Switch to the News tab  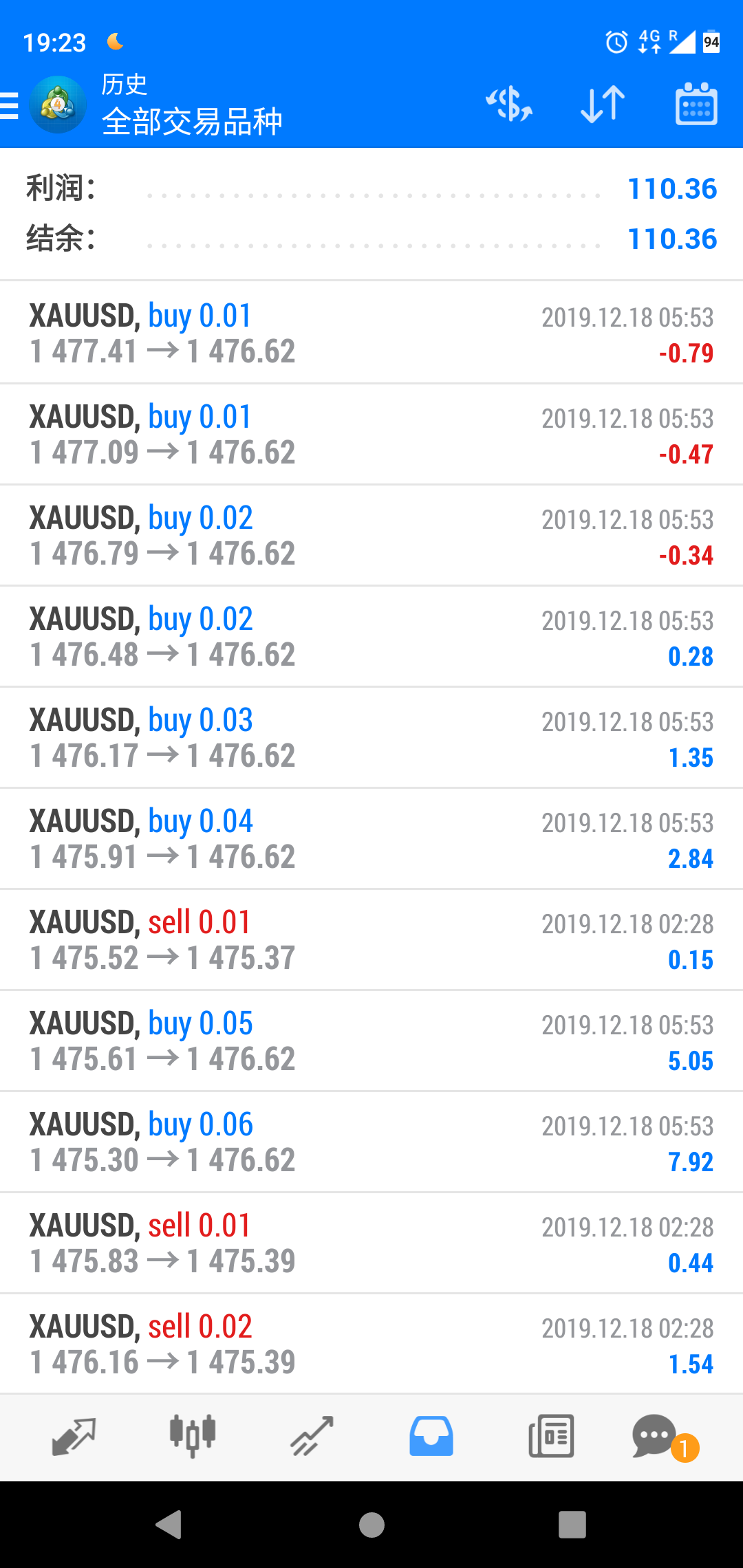pos(551,1436)
